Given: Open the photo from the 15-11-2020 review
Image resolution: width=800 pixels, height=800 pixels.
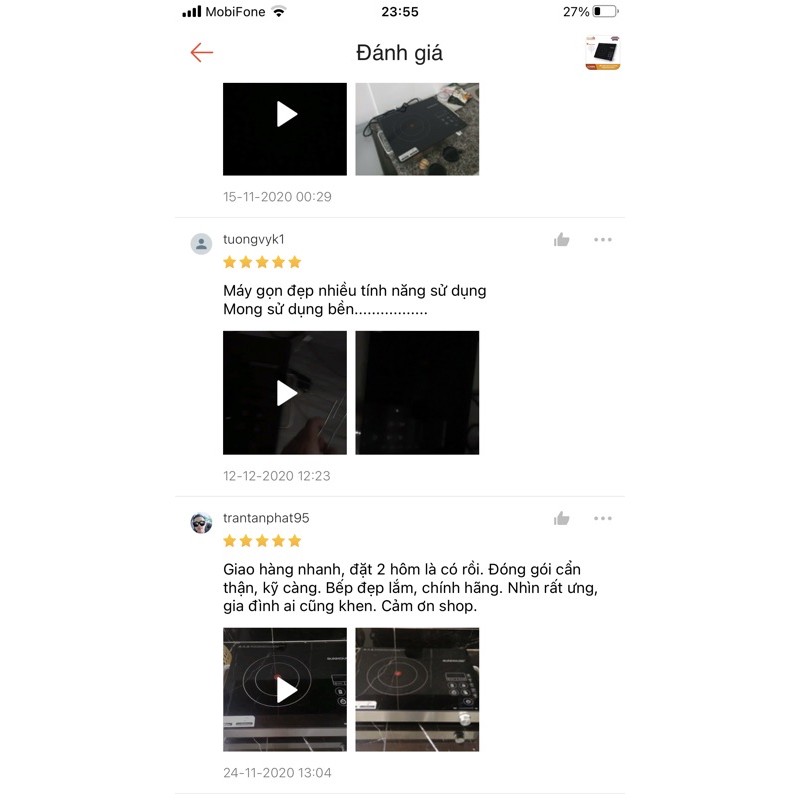Looking at the screenshot, I should tap(417, 128).
